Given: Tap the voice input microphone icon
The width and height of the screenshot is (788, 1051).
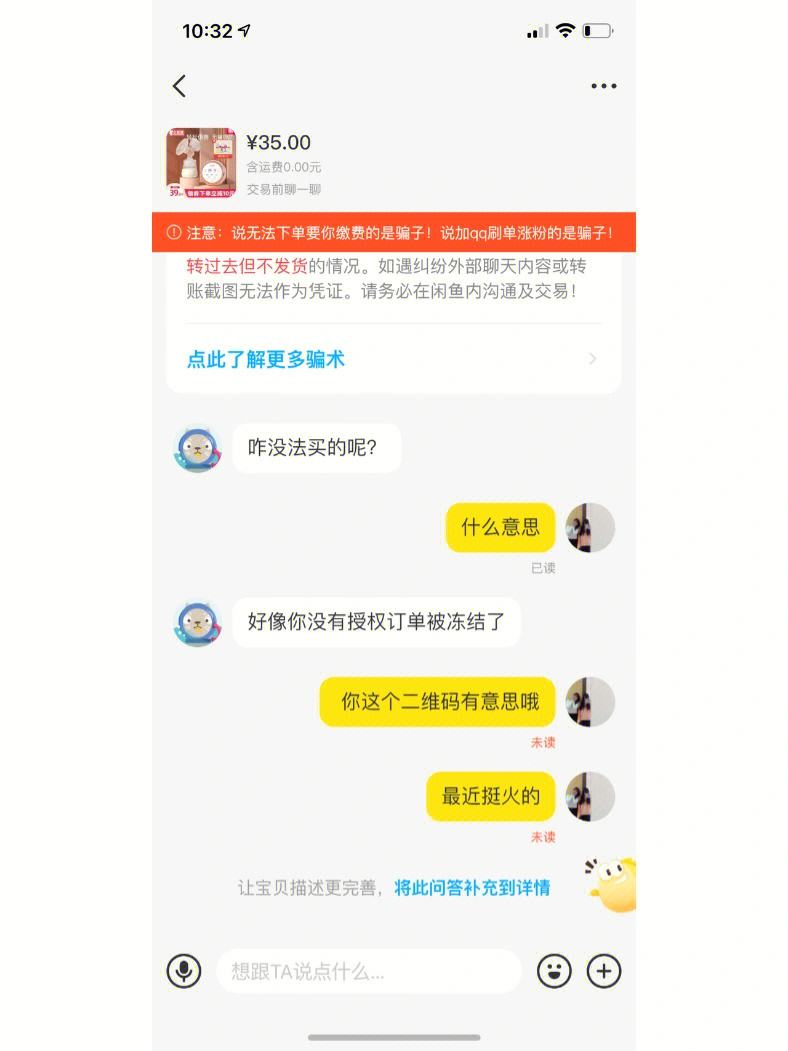Looking at the screenshot, I should tap(184, 970).
